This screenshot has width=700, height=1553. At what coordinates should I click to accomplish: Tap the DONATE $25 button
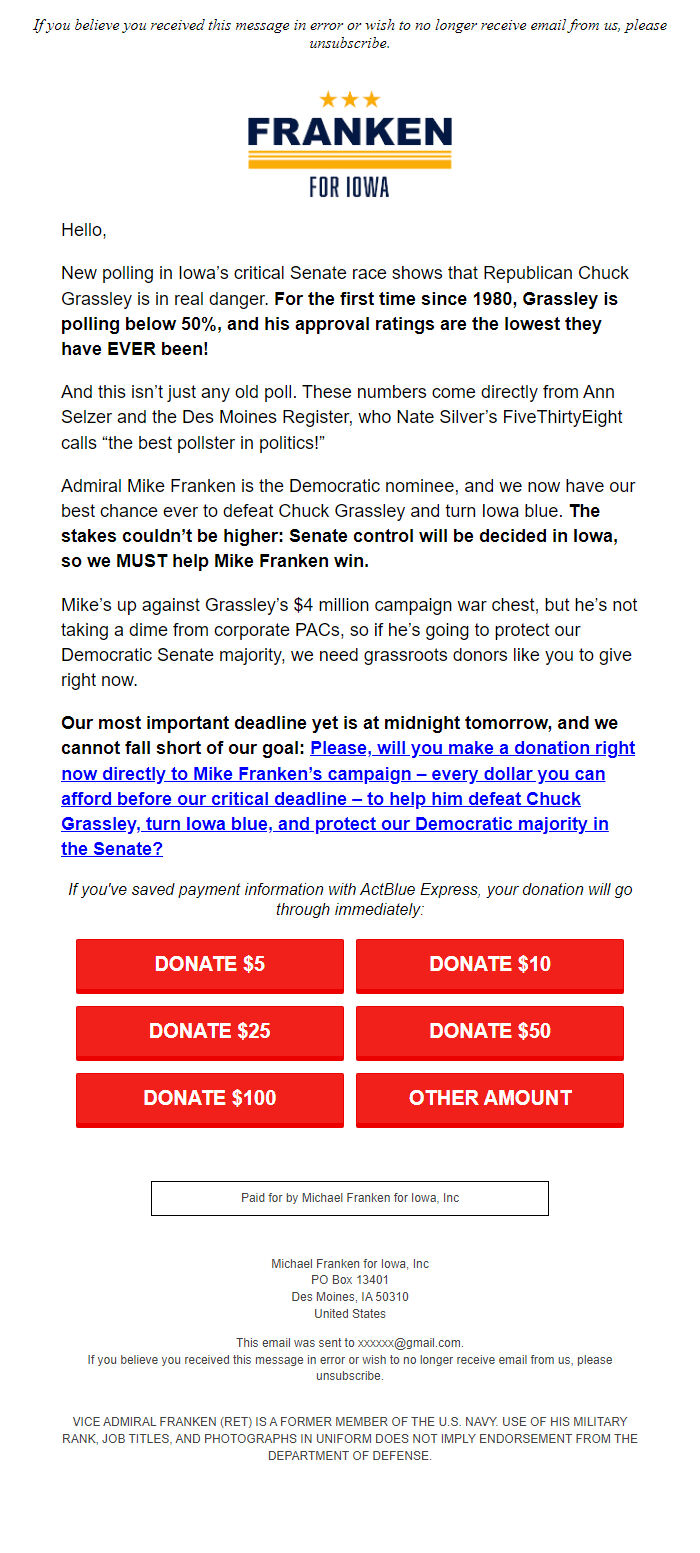tap(210, 1032)
